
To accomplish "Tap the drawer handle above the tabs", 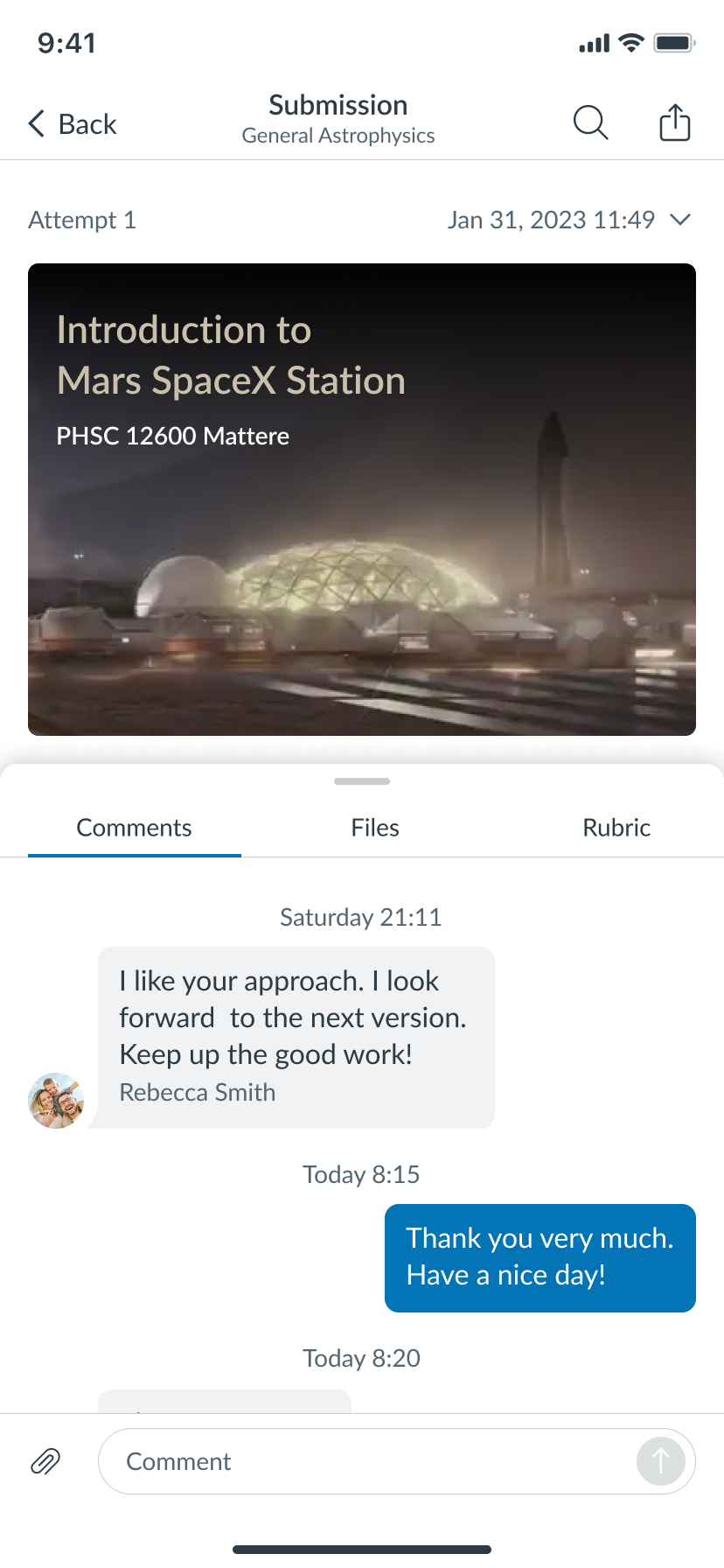I will (362, 781).
